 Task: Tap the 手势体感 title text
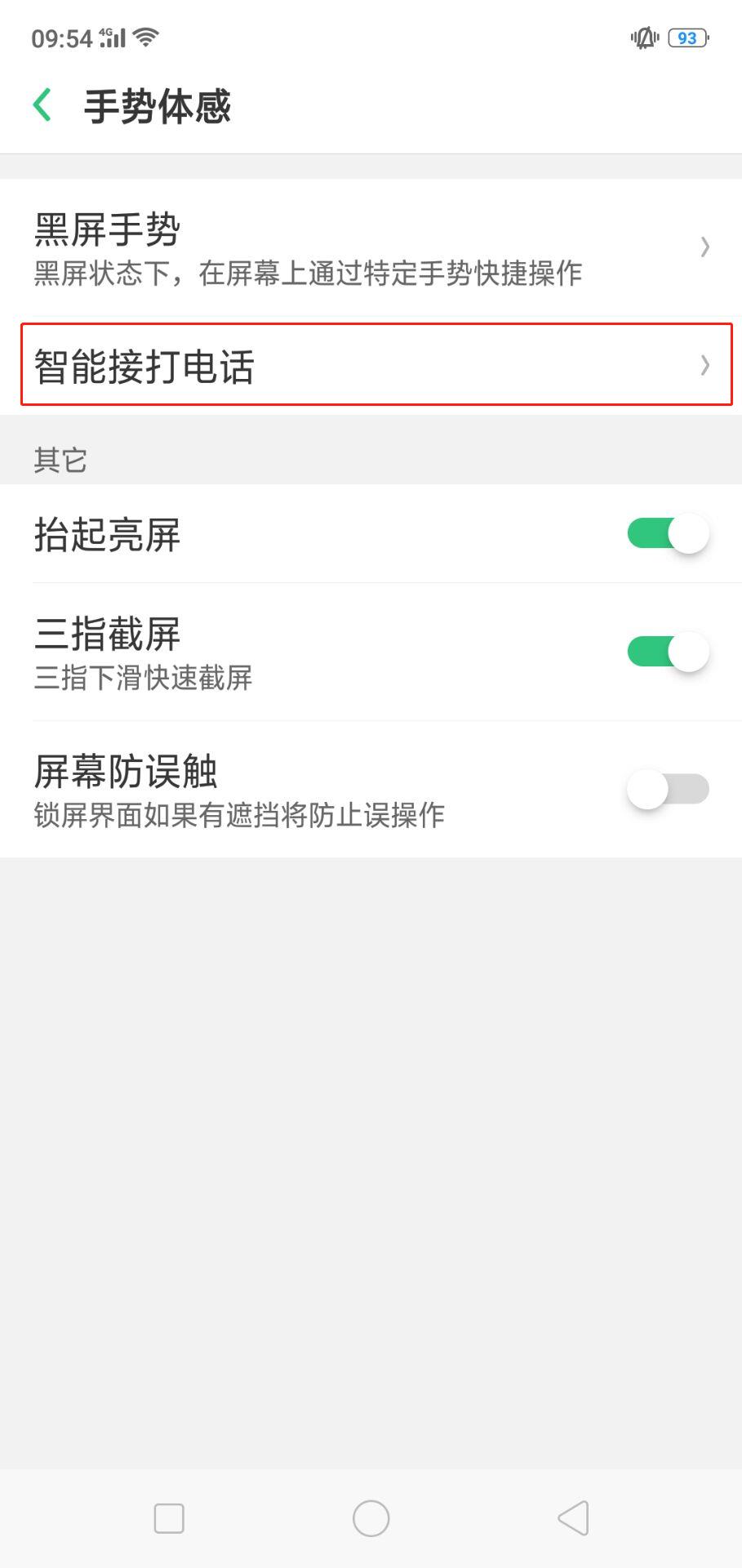[159, 105]
